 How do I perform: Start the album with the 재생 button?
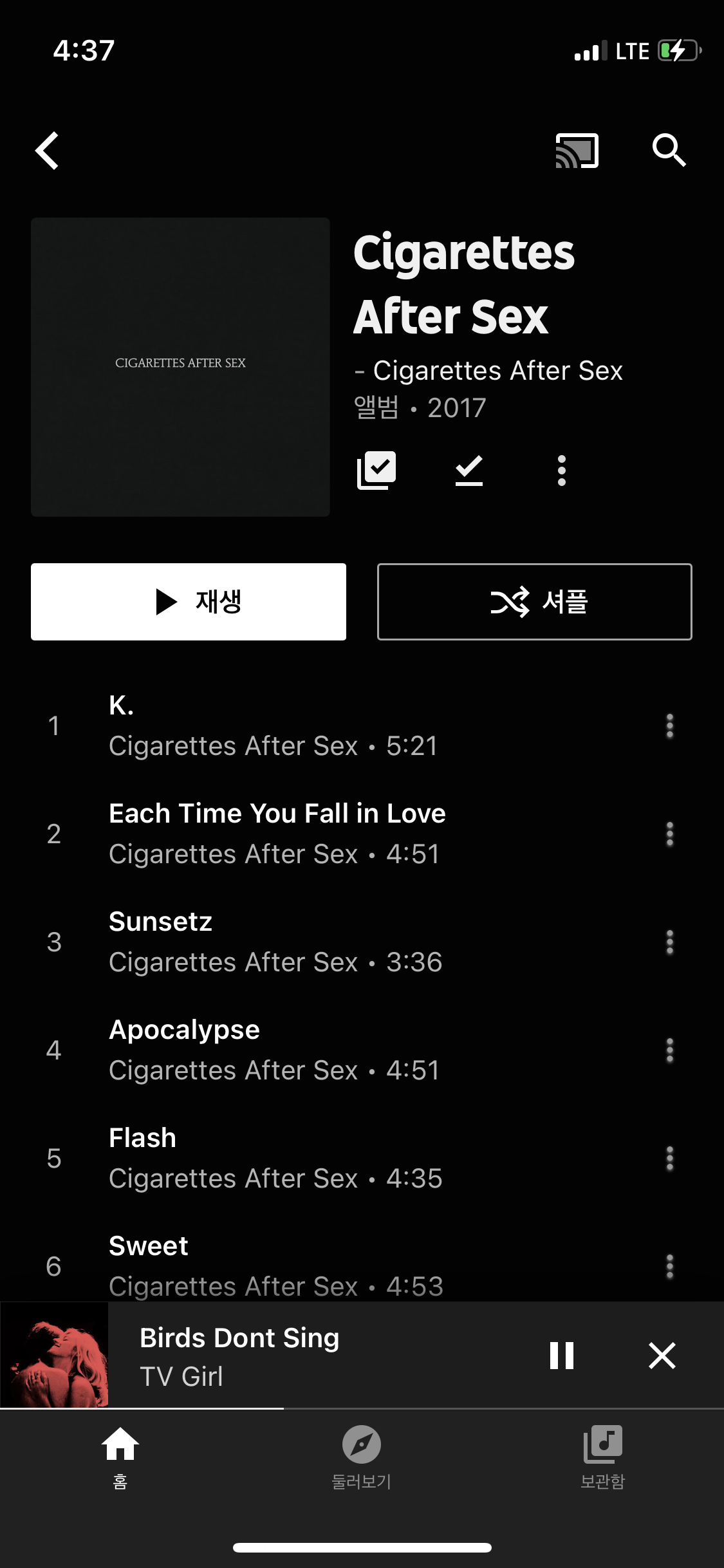point(189,602)
